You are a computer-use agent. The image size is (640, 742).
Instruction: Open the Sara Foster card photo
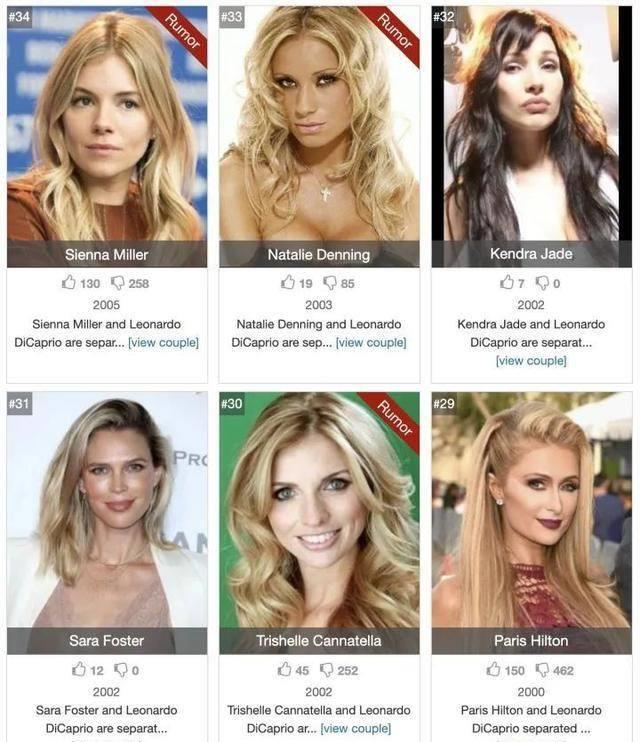pyautogui.click(x=106, y=510)
